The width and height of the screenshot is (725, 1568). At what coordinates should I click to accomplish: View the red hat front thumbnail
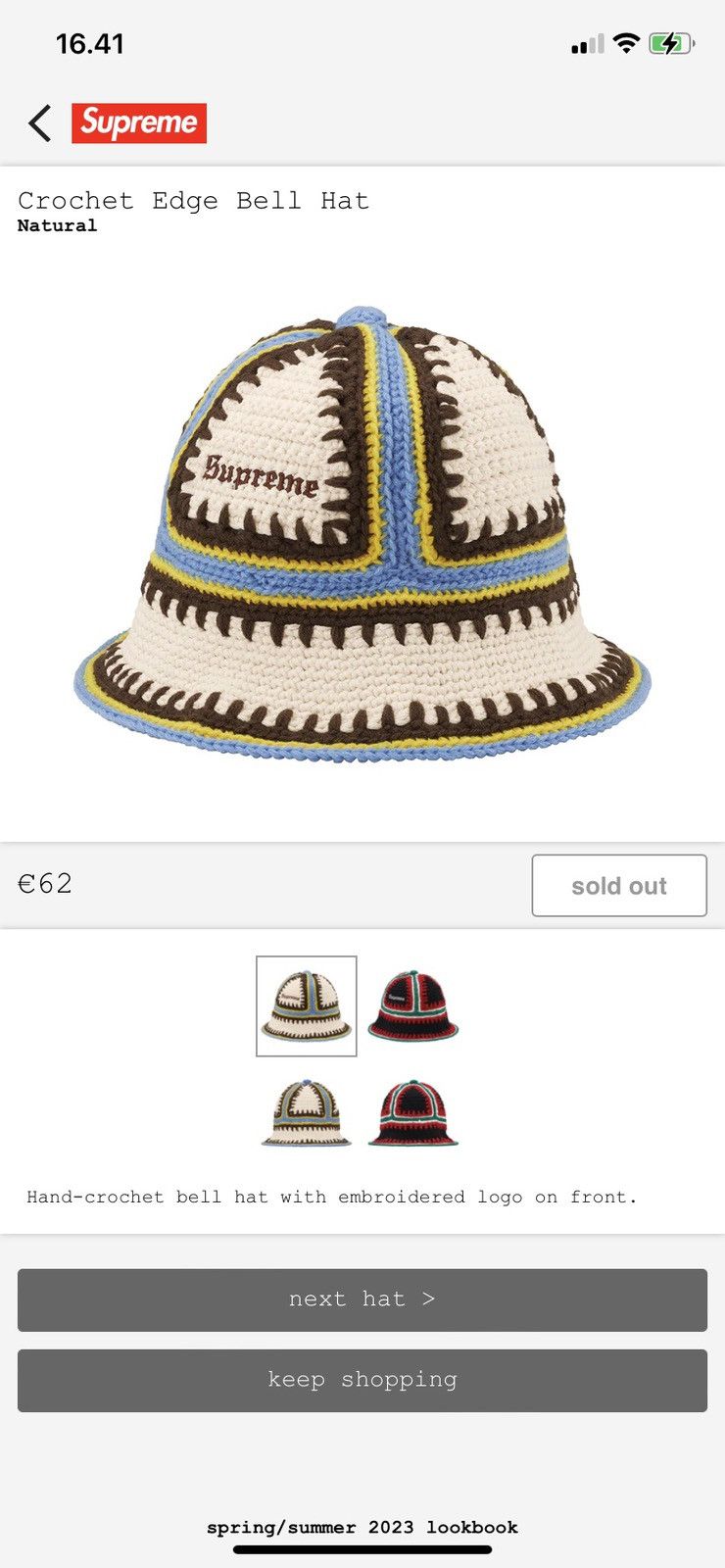[413, 1006]
